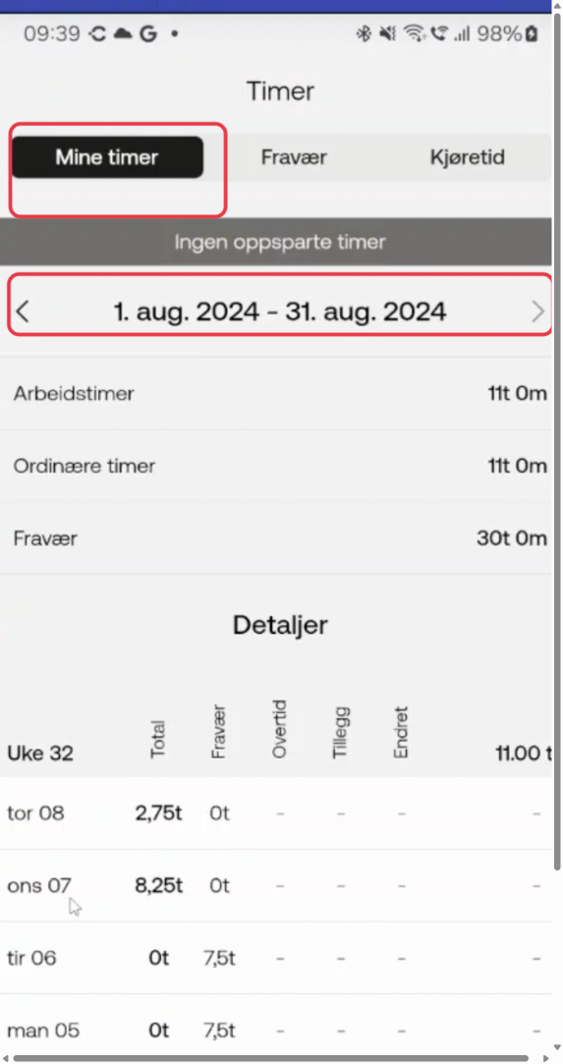Open details for tir 06
The height and width of the screenshot is (1064, 563).
(275, 958)
